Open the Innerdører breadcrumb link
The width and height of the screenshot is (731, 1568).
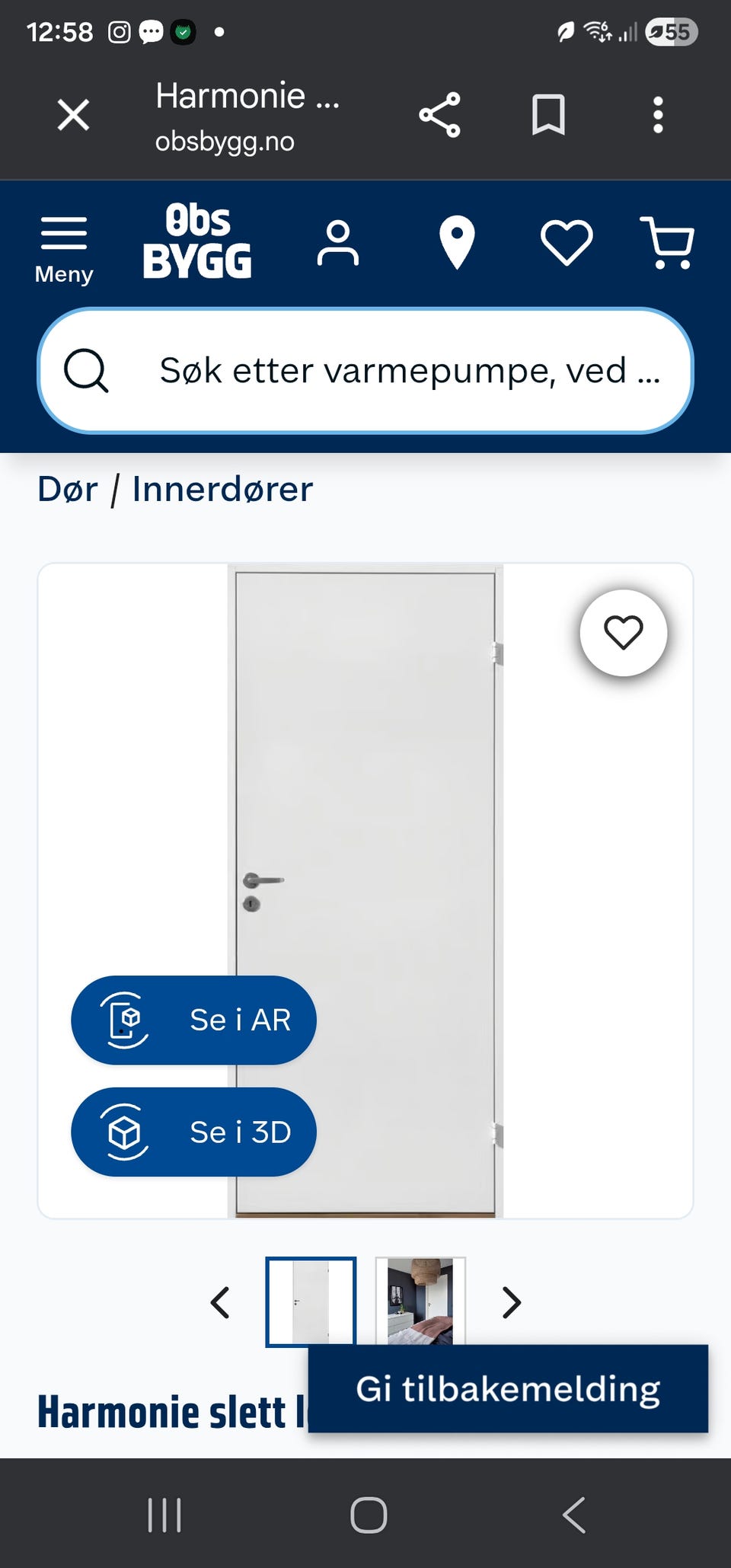click(x=221, y=490)
